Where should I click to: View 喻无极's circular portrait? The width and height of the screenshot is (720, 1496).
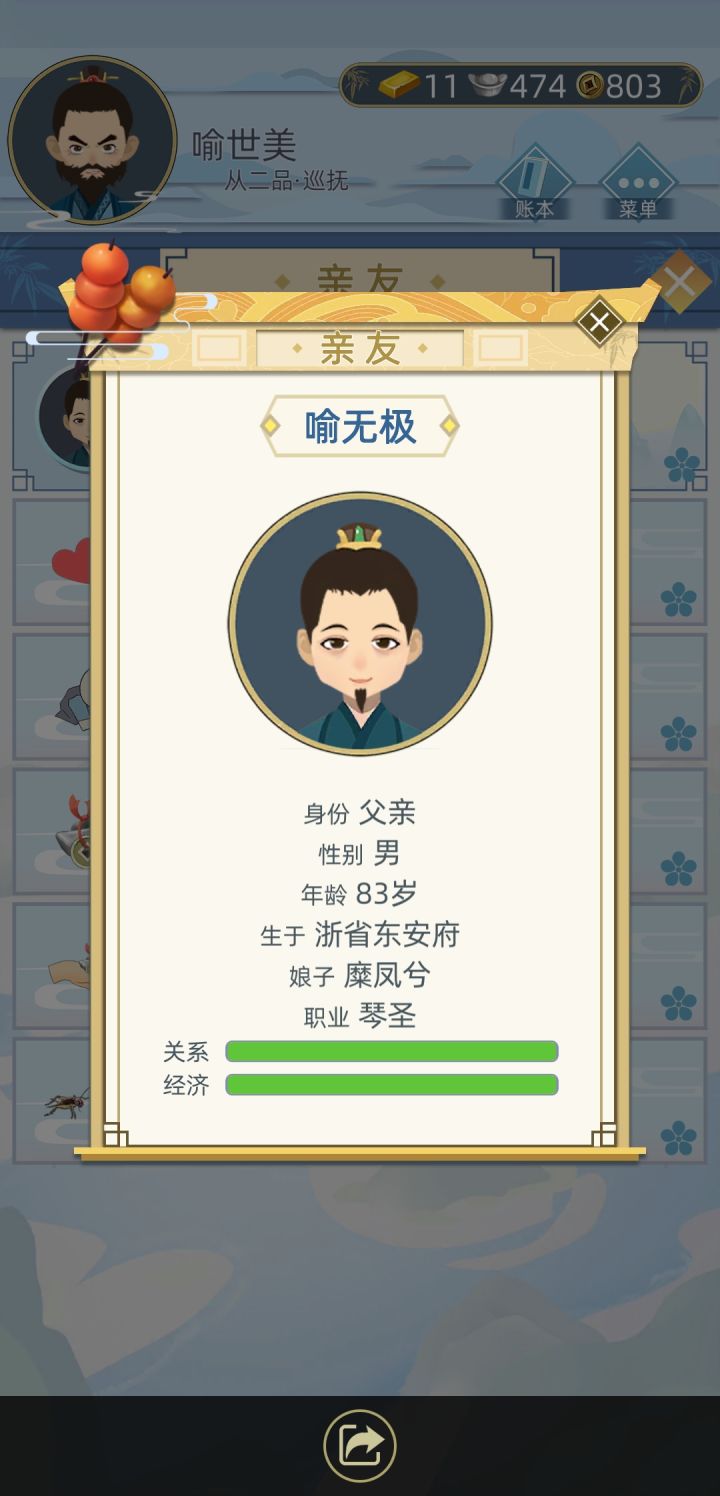click(360, 620)
